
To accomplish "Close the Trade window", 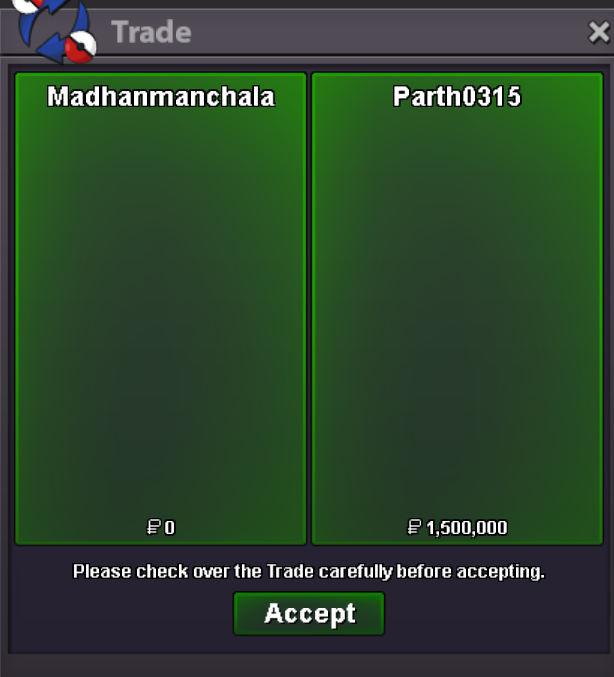I will point(598,33).
